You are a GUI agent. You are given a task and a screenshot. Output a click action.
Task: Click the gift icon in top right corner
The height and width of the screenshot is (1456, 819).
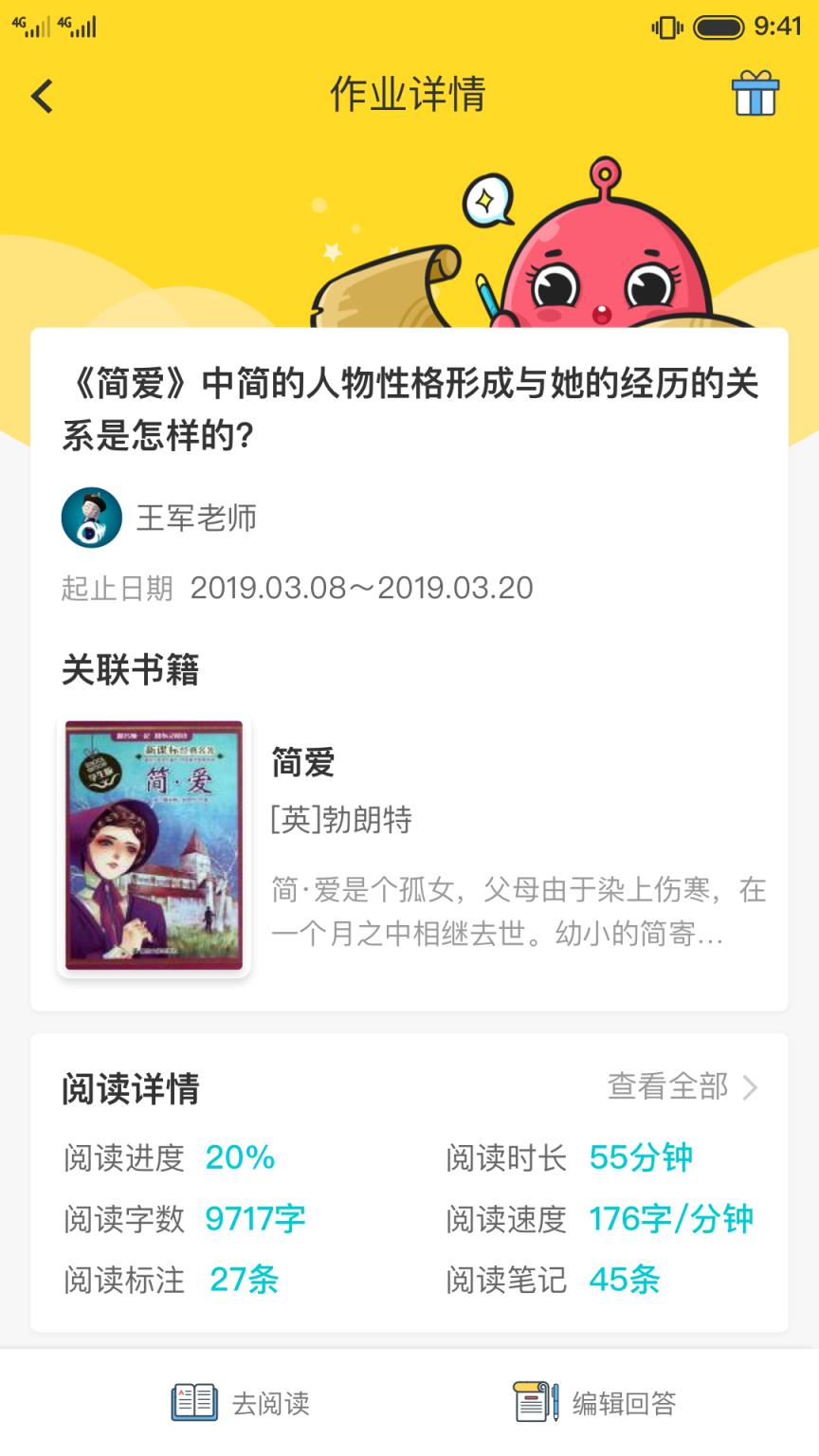click(x=753, y=94)
